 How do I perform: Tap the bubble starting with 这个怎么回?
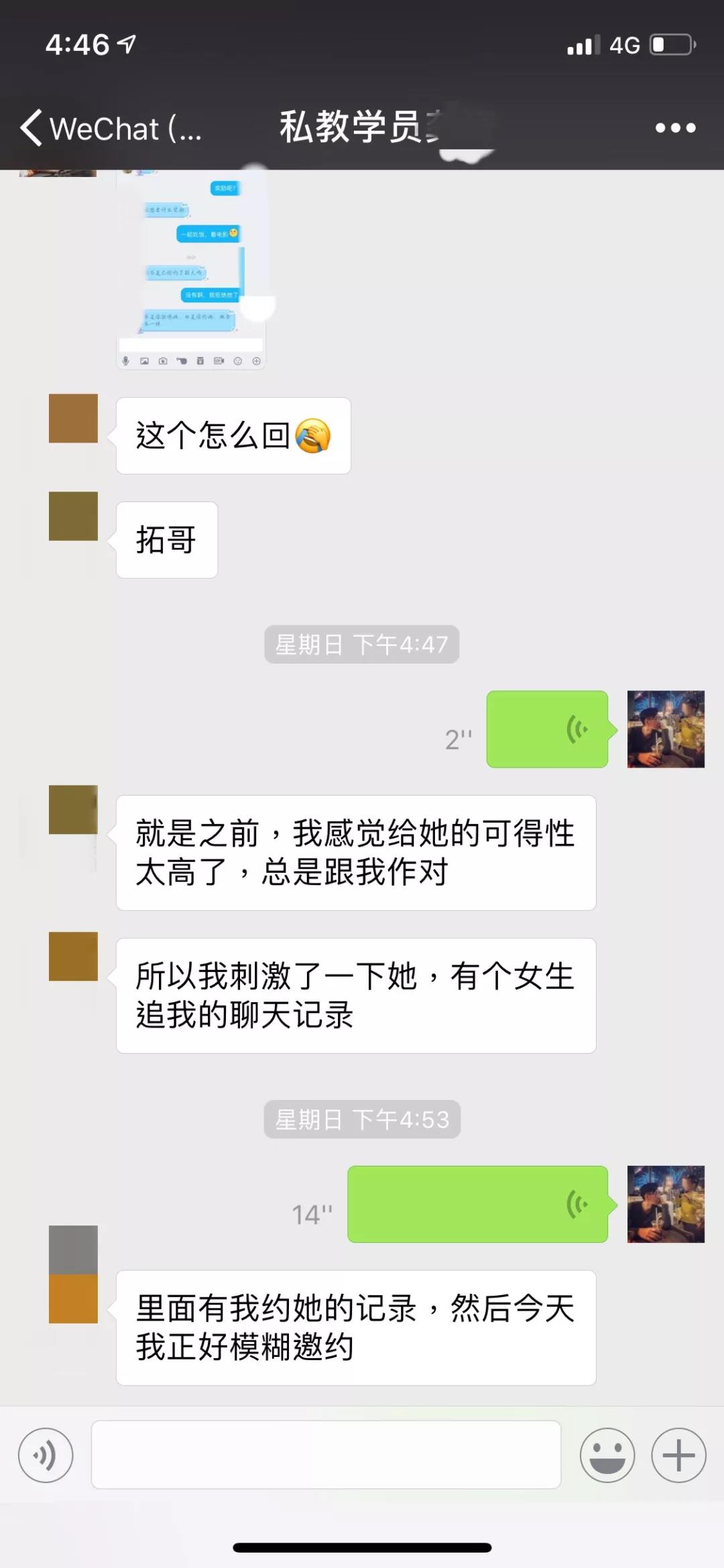233,436
